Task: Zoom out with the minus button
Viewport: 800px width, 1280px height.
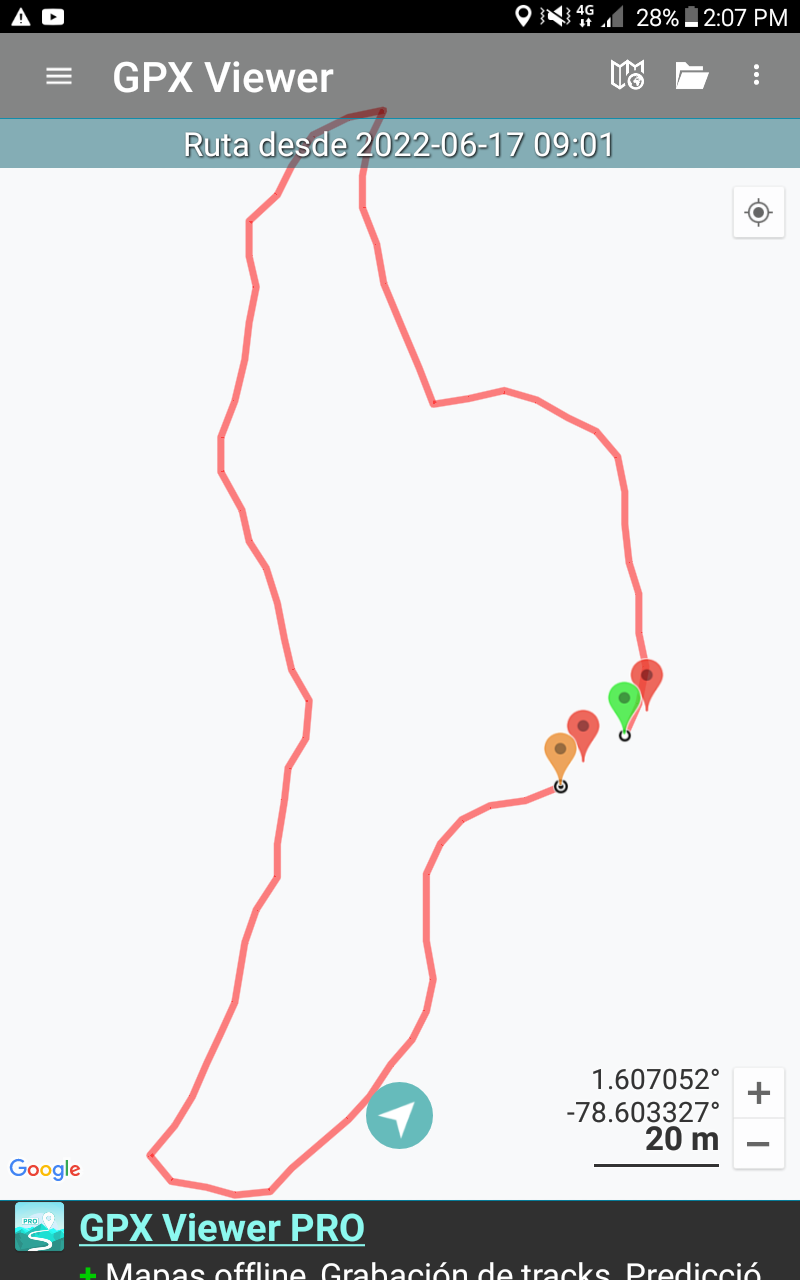Action: pos(759,1144)
